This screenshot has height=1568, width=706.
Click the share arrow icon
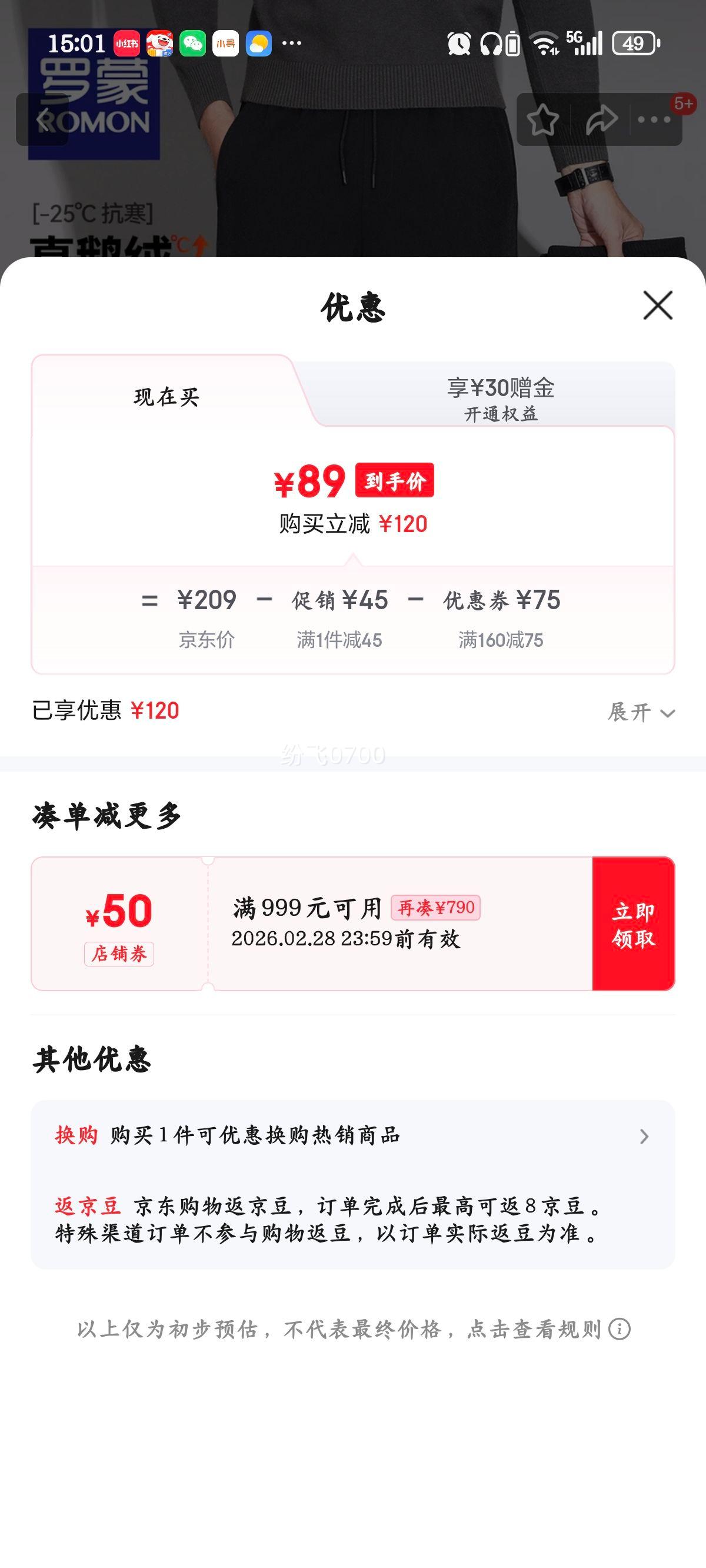pos(602,119)
